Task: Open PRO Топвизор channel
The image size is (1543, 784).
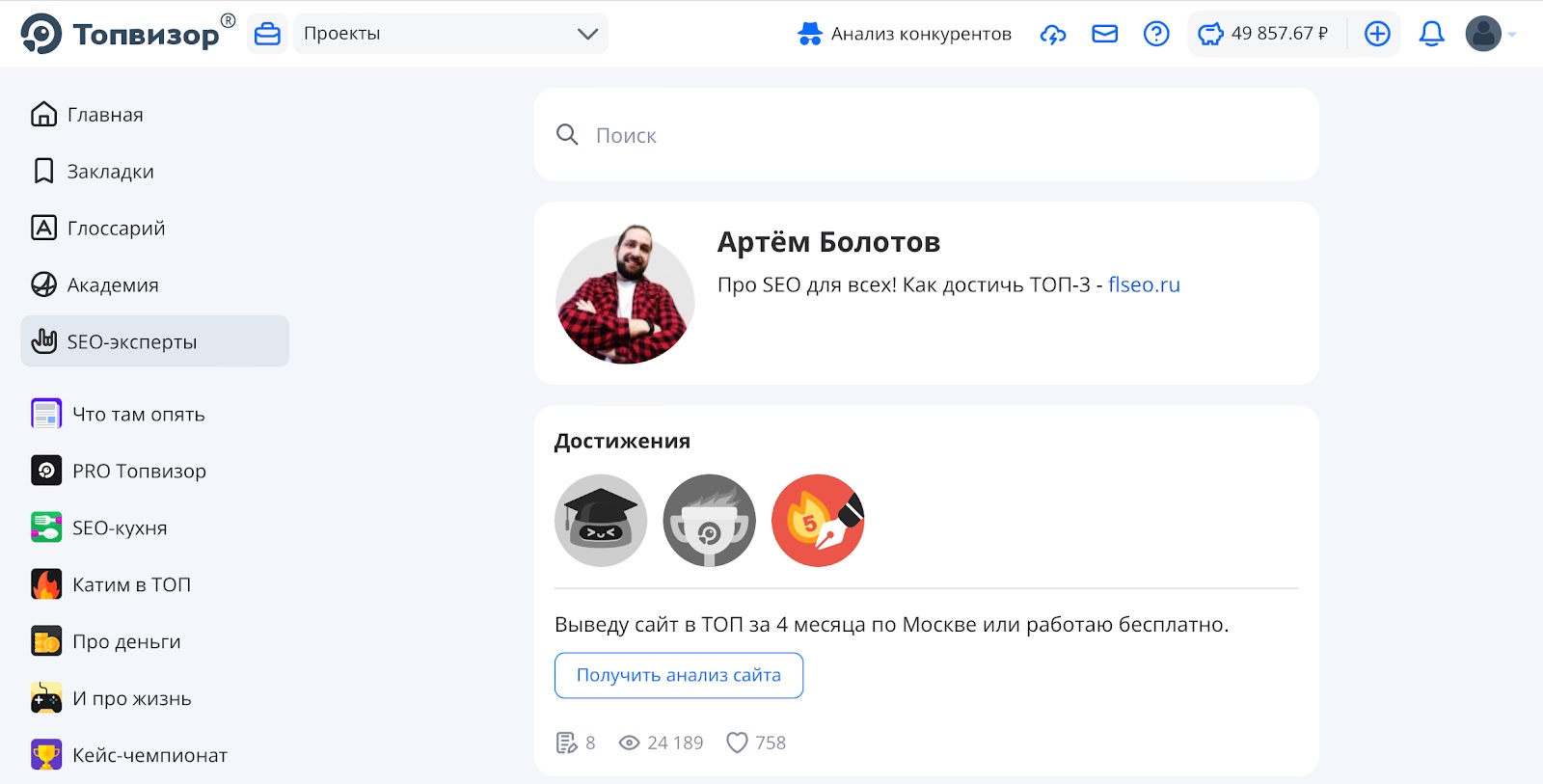Action: coord(138,472)
